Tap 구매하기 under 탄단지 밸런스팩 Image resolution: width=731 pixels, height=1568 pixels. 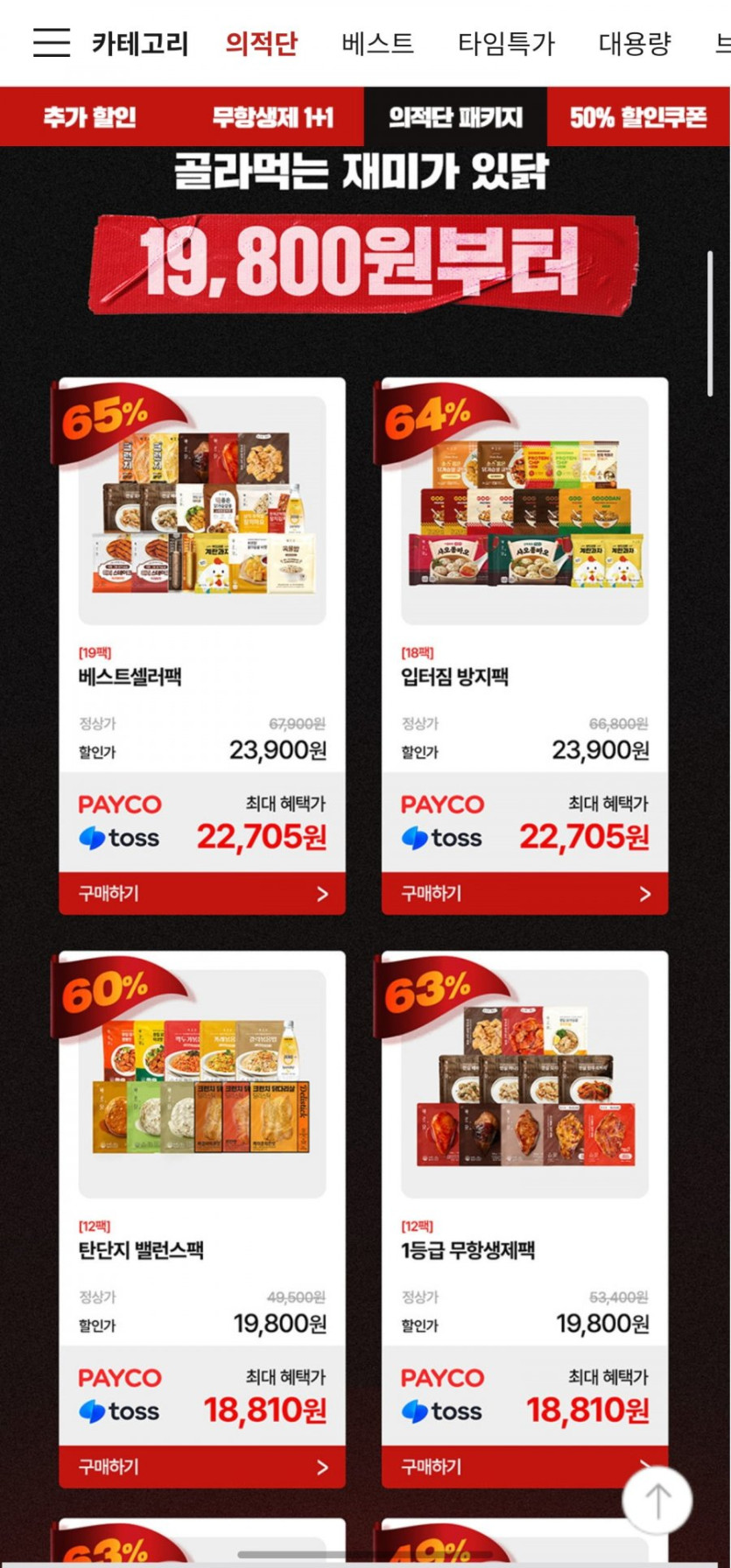[x=202, y=1467]
